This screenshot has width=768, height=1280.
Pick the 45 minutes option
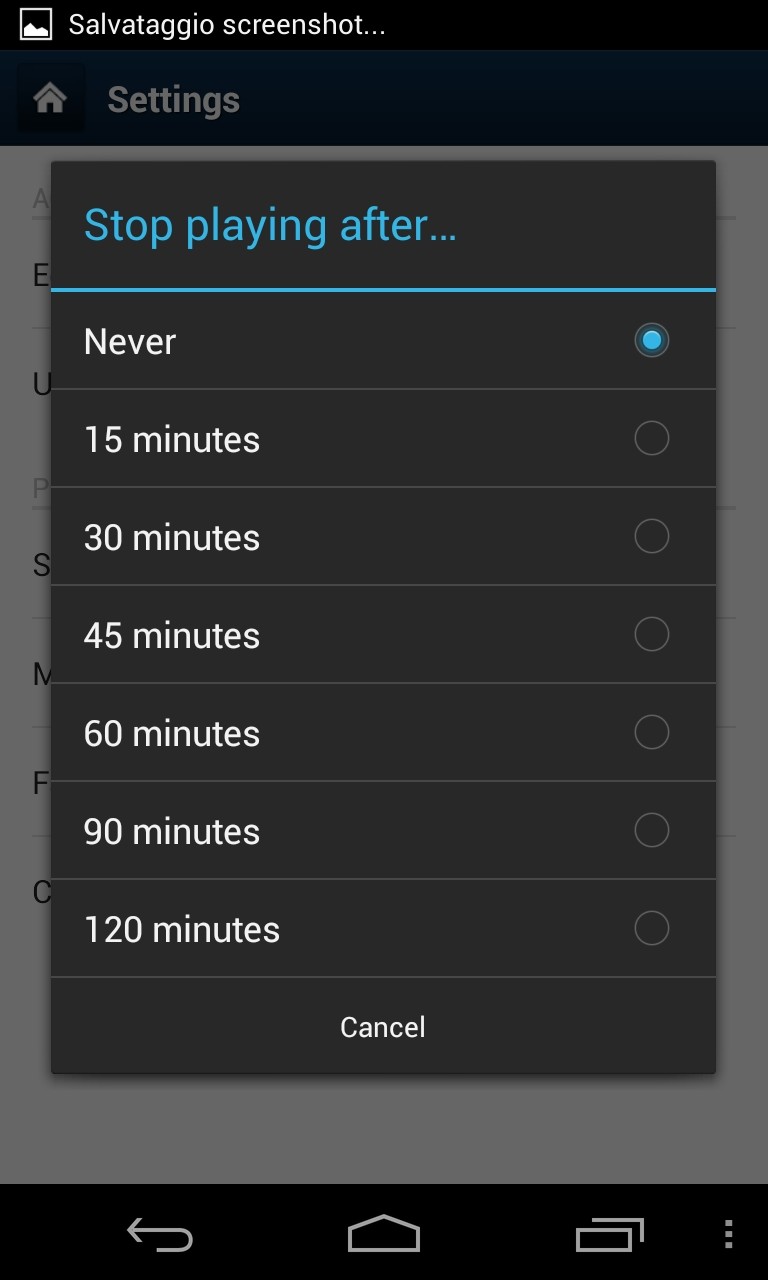click(383, 635)
